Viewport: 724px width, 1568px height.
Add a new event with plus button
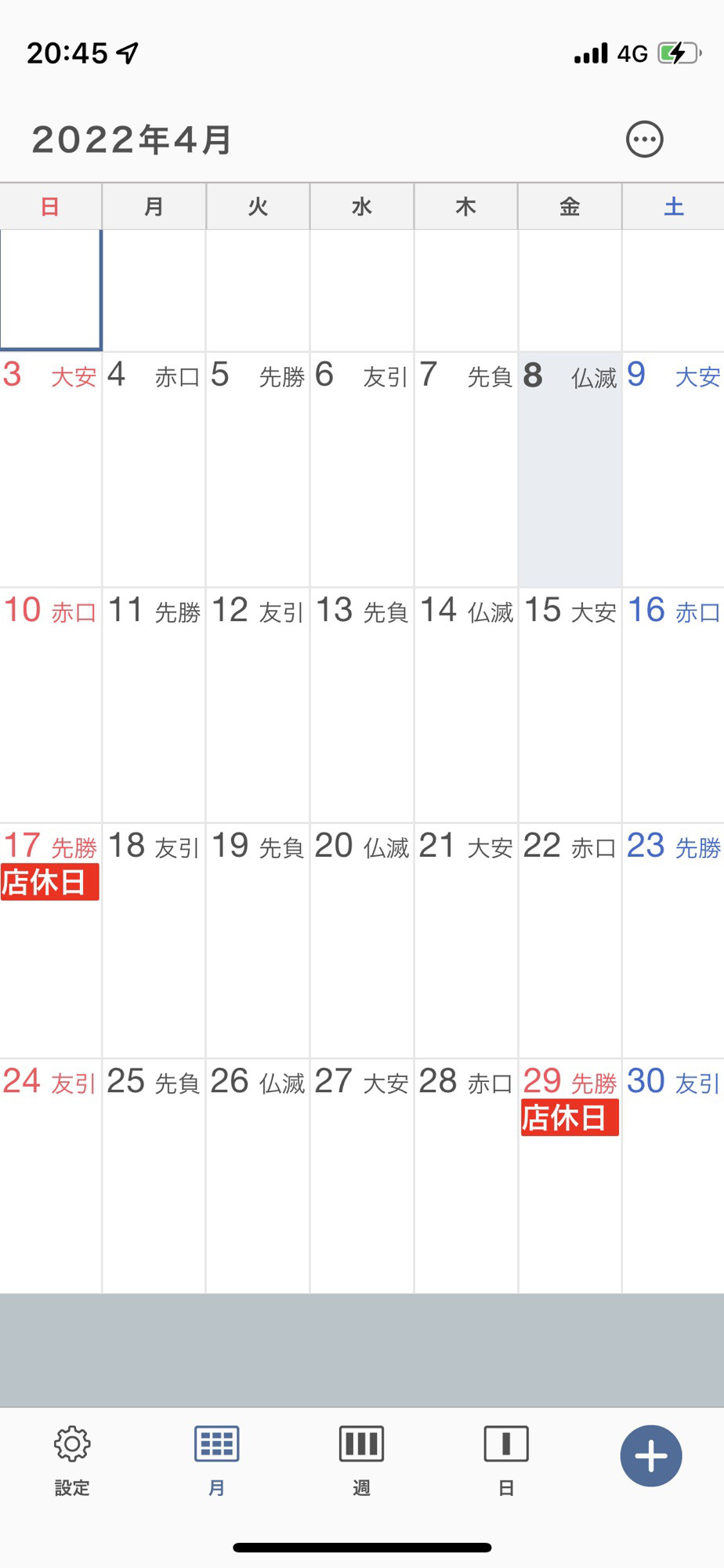point(651,1456)
